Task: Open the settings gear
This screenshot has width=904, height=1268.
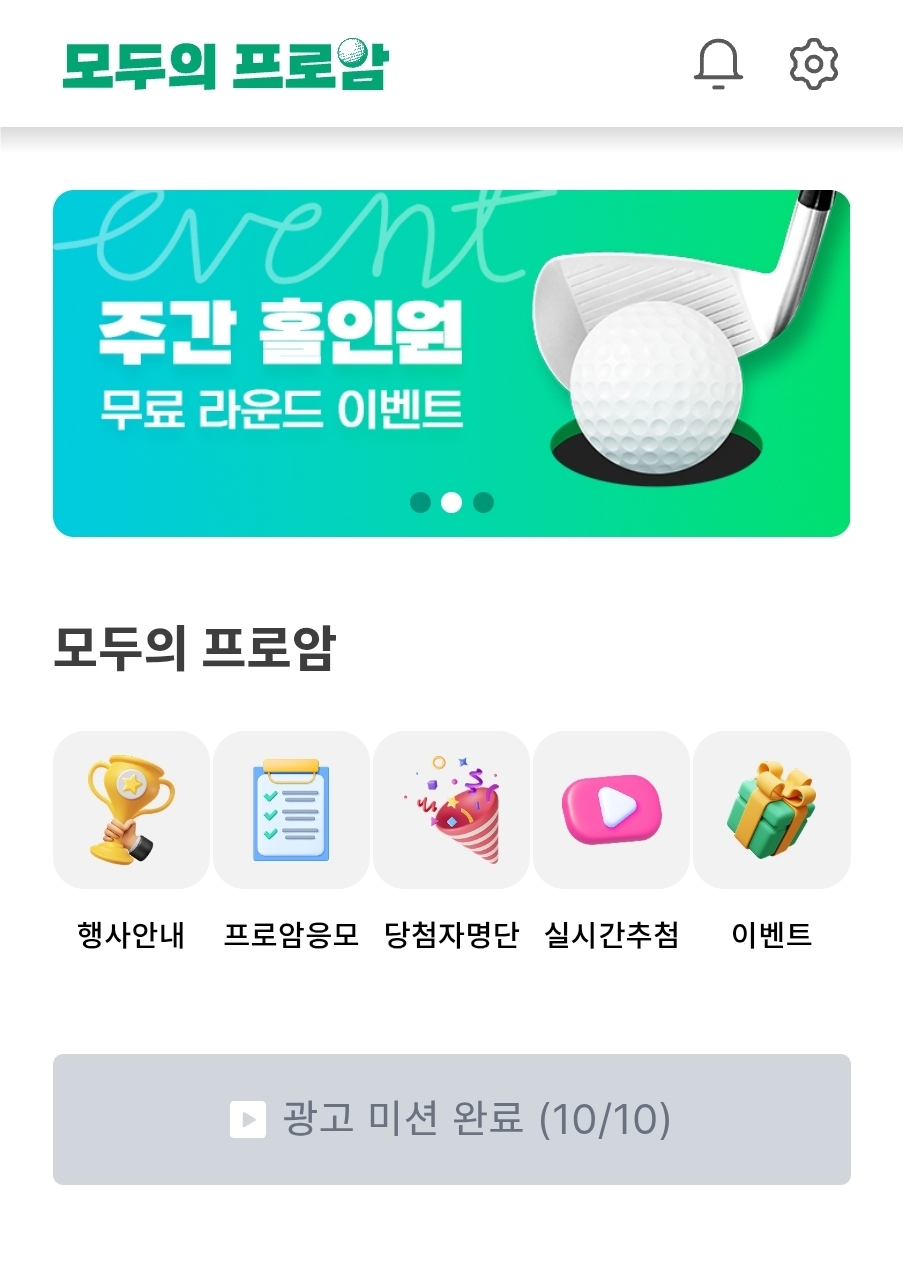Action: [813, 65]
